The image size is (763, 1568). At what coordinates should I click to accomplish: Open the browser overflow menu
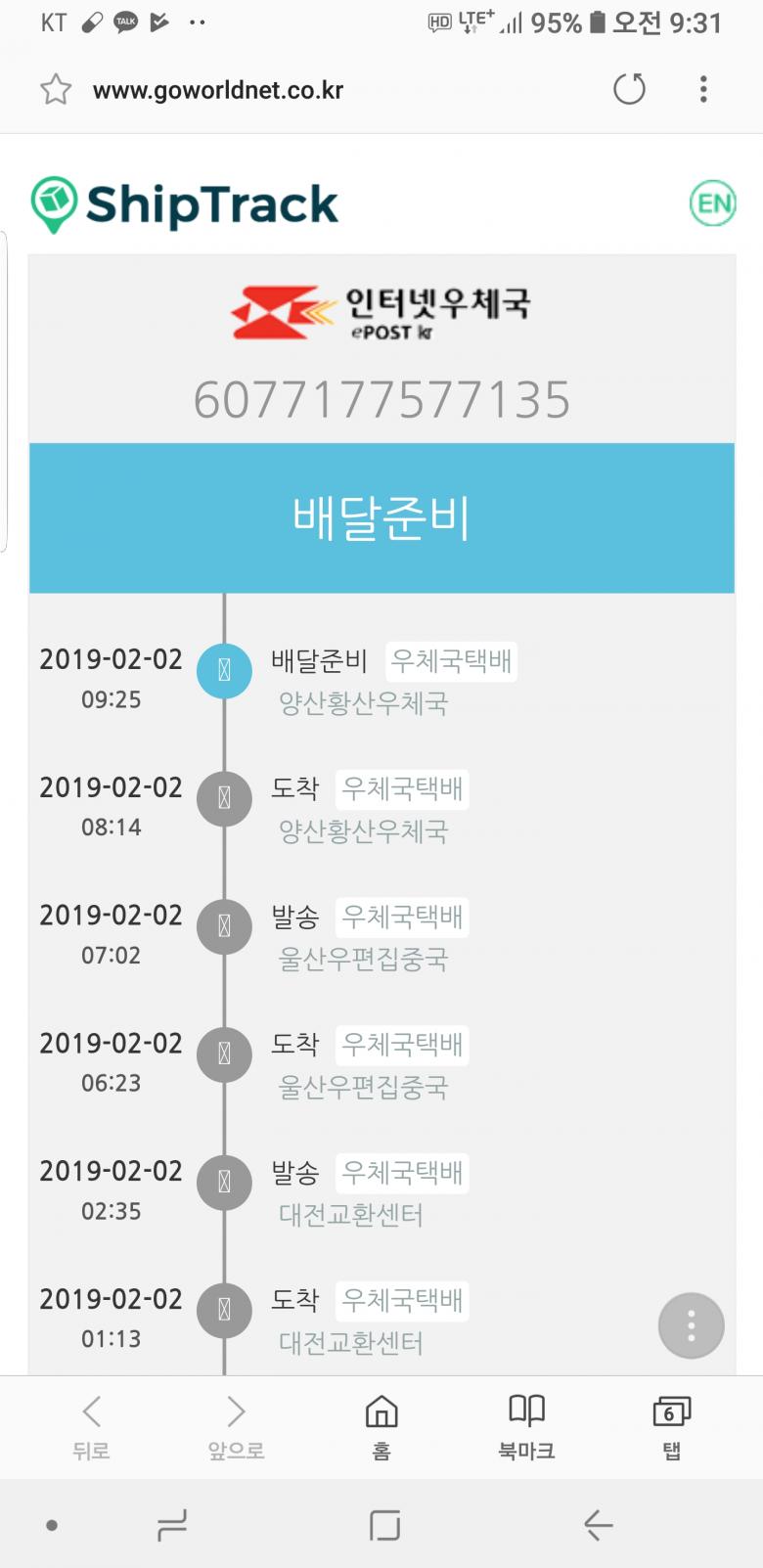(x=703, y=90)
